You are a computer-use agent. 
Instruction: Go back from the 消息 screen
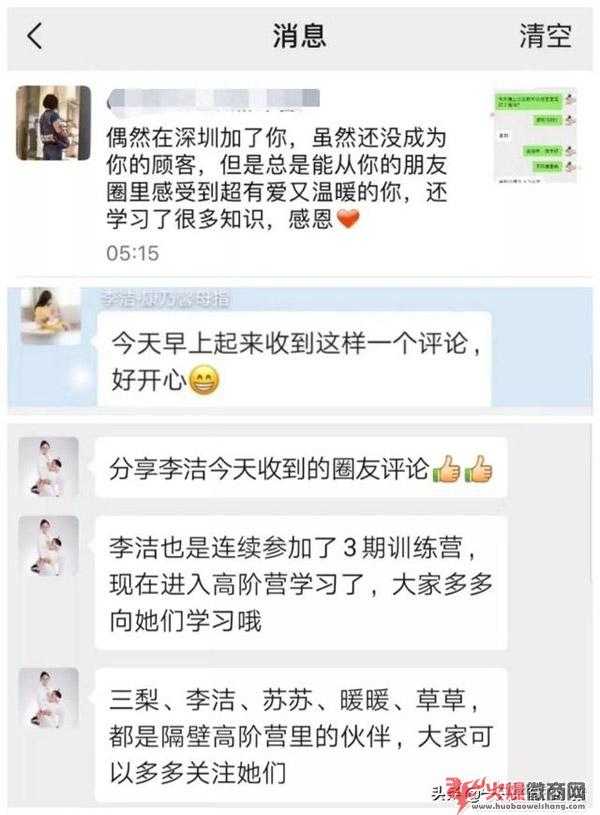(35, 37)
